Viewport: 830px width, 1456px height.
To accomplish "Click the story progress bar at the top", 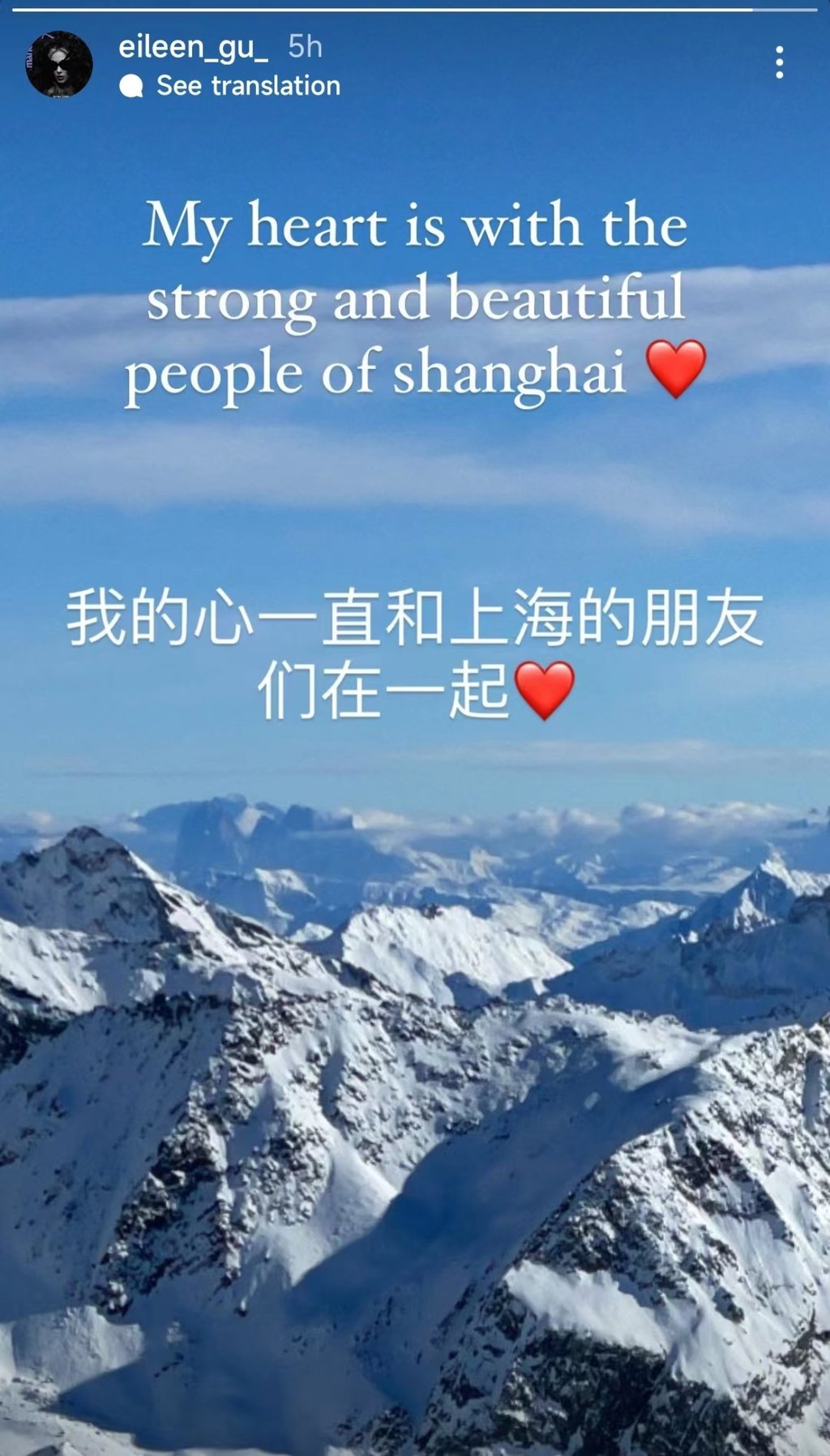I will 415,6.
